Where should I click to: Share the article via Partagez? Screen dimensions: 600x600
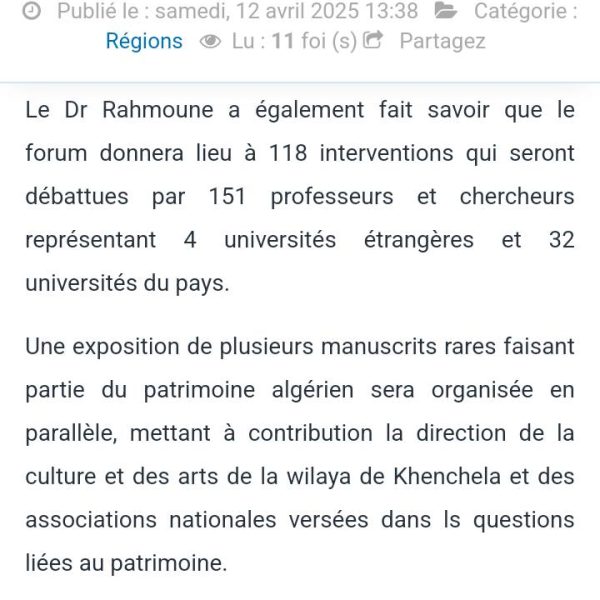click(x=441, y=41)
